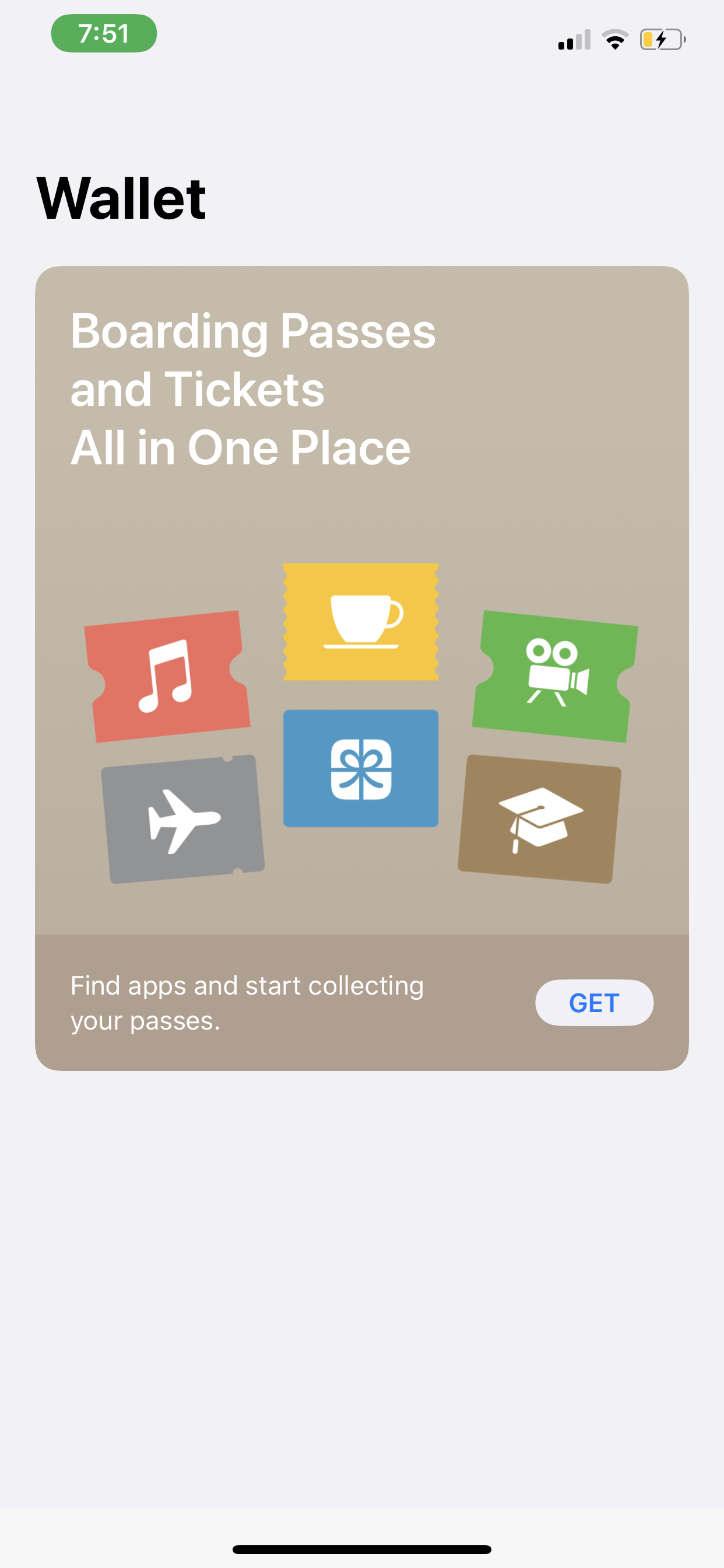The image size is (724, 1568).
Task: Tap the Wi-Fi indicator in the status bar
Action: tap(614, 38)
